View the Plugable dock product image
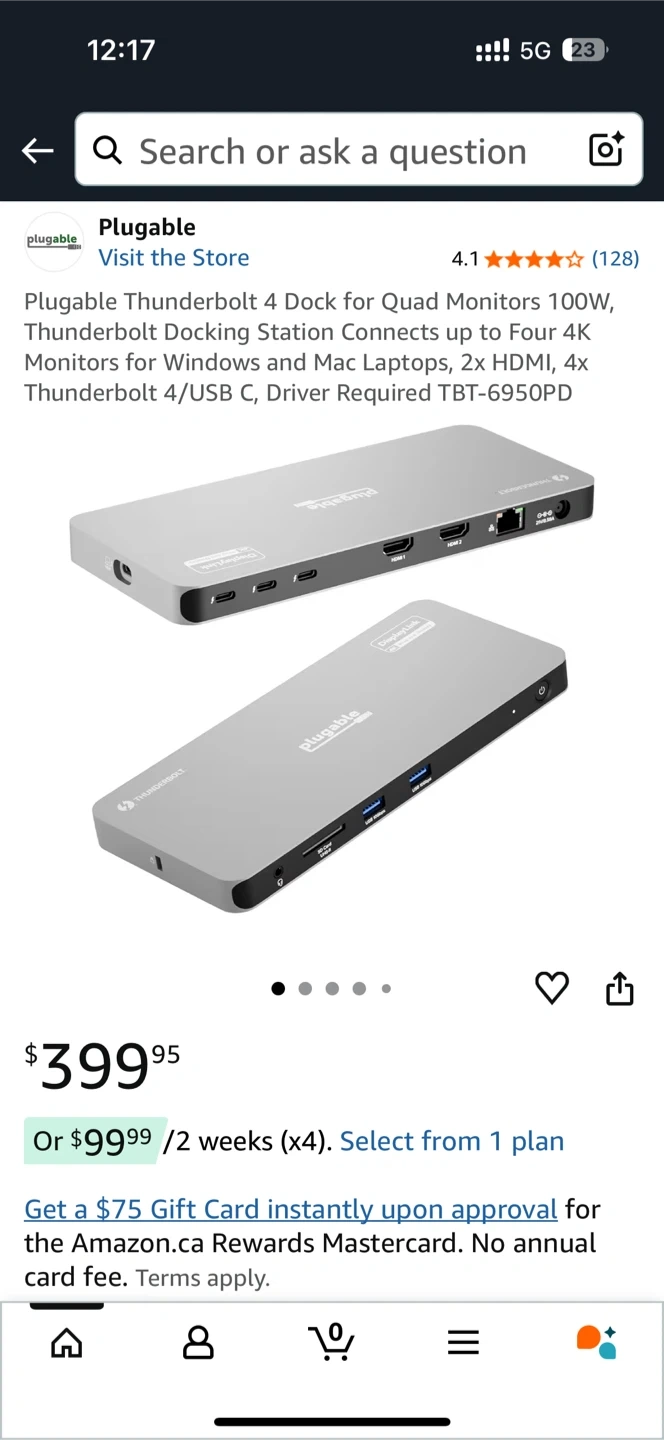 [x=332, y=670]
